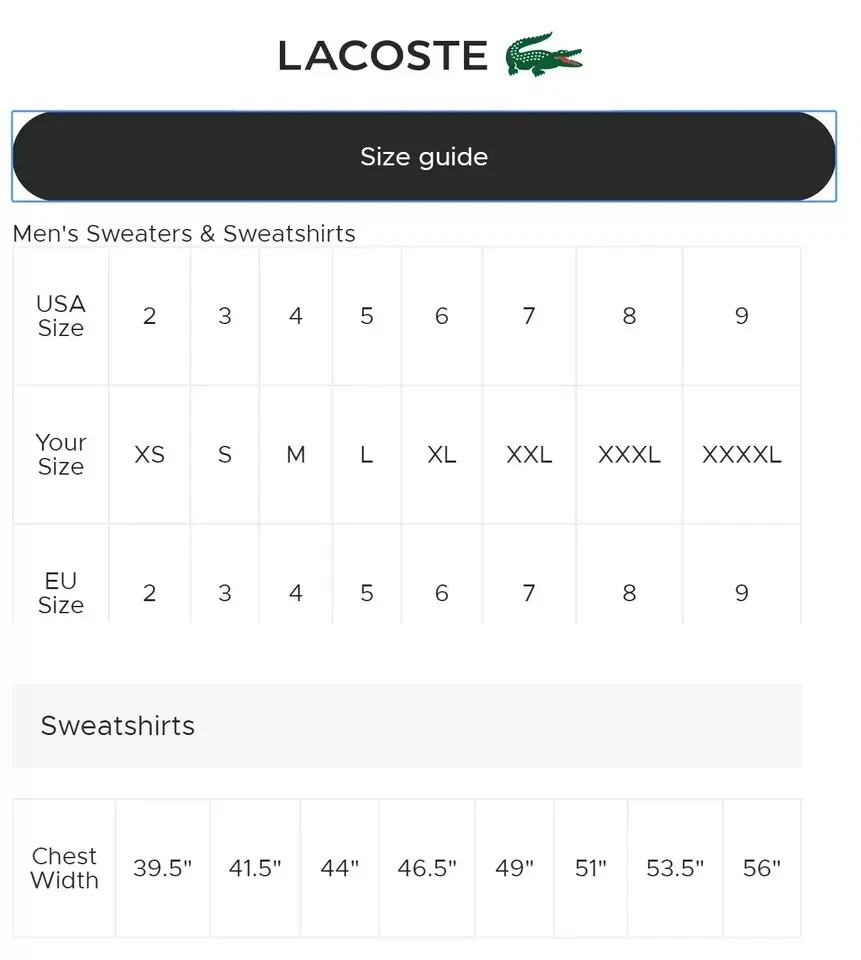The image size is (861, 960).
Task: Select USA Size 7 cell
Action: coord(528,316)
